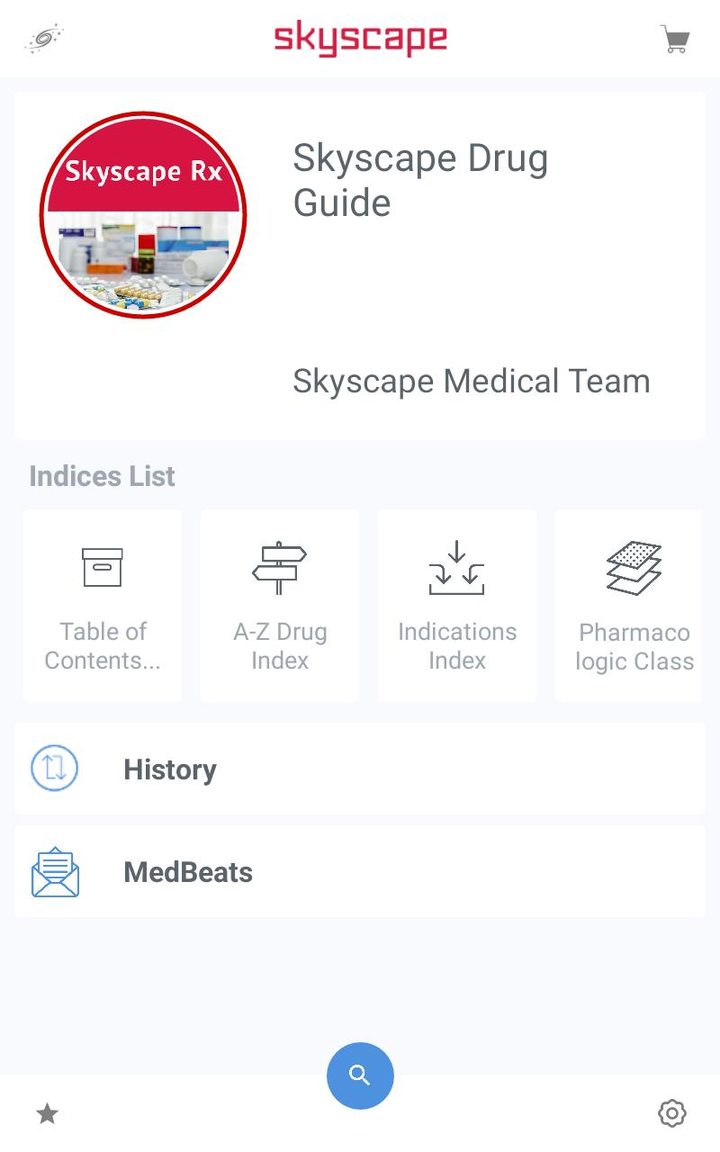The width and height of the screenshot is (720, 1152).
Task: Open the MedBeats newsletter section
Action: 360,871
